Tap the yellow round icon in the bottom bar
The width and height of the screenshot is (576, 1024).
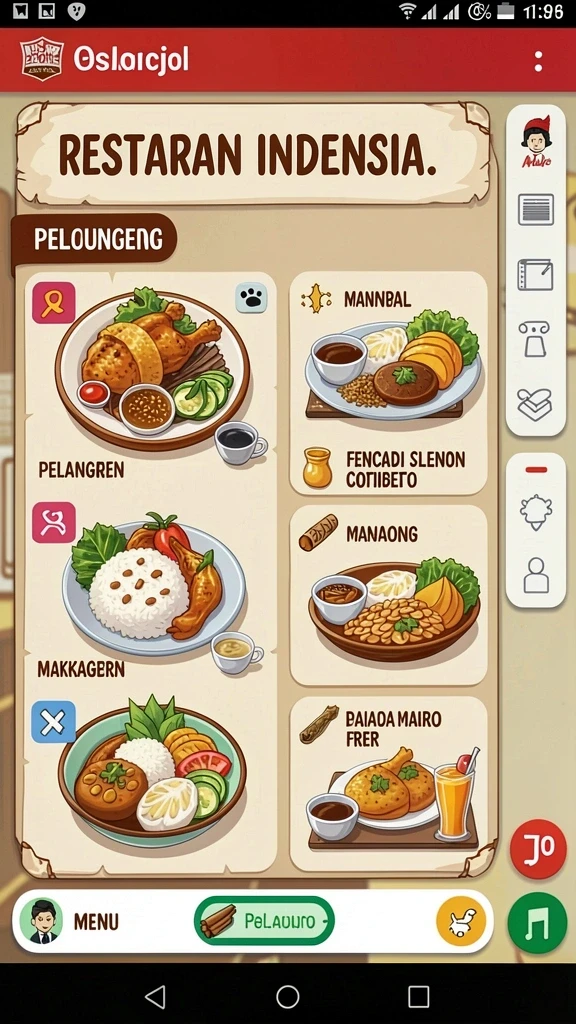click(x=461, y=921)
